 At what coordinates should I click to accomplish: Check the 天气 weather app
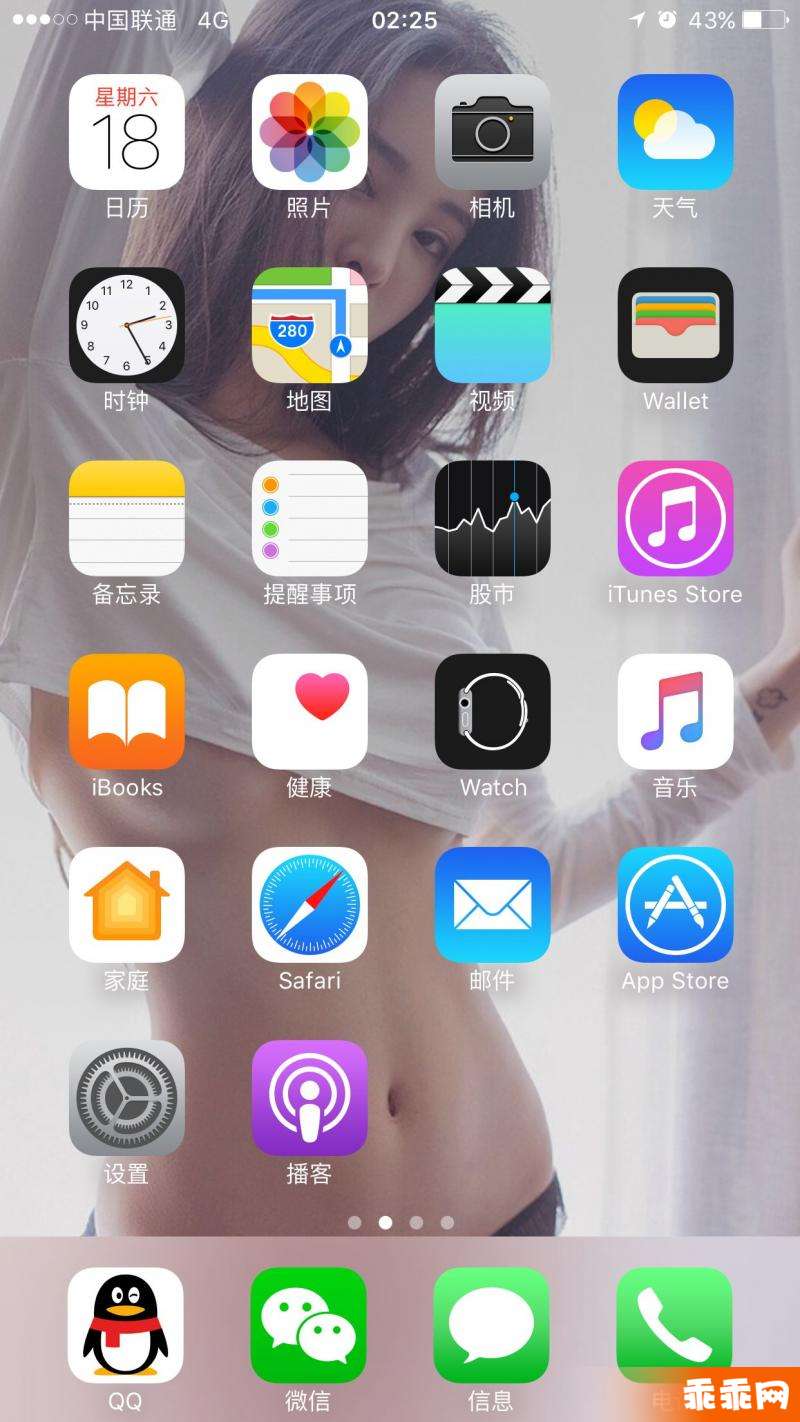tap(675, 132)
